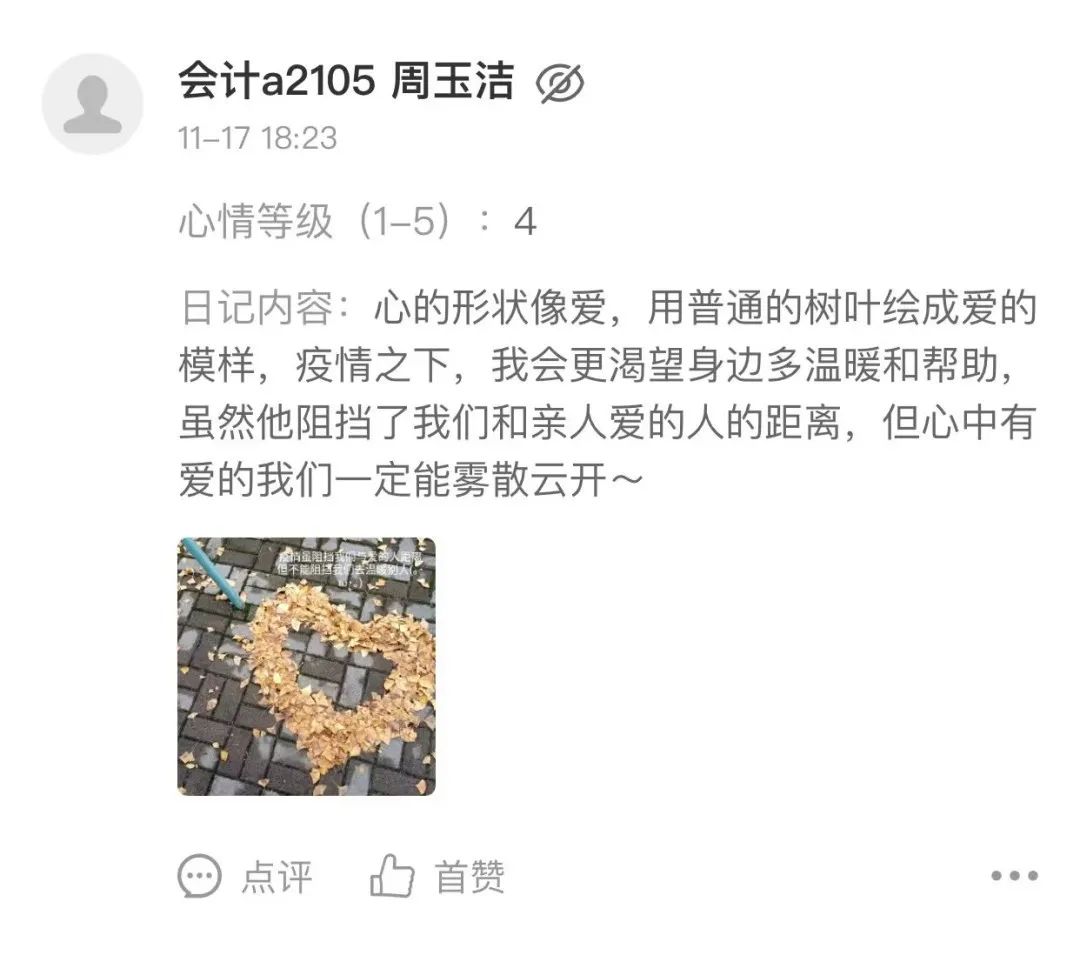Open 周玉洁's profile avatar
Image resolution: width=1080 pixels, height=955 pixels.
(x=92, y=104)
